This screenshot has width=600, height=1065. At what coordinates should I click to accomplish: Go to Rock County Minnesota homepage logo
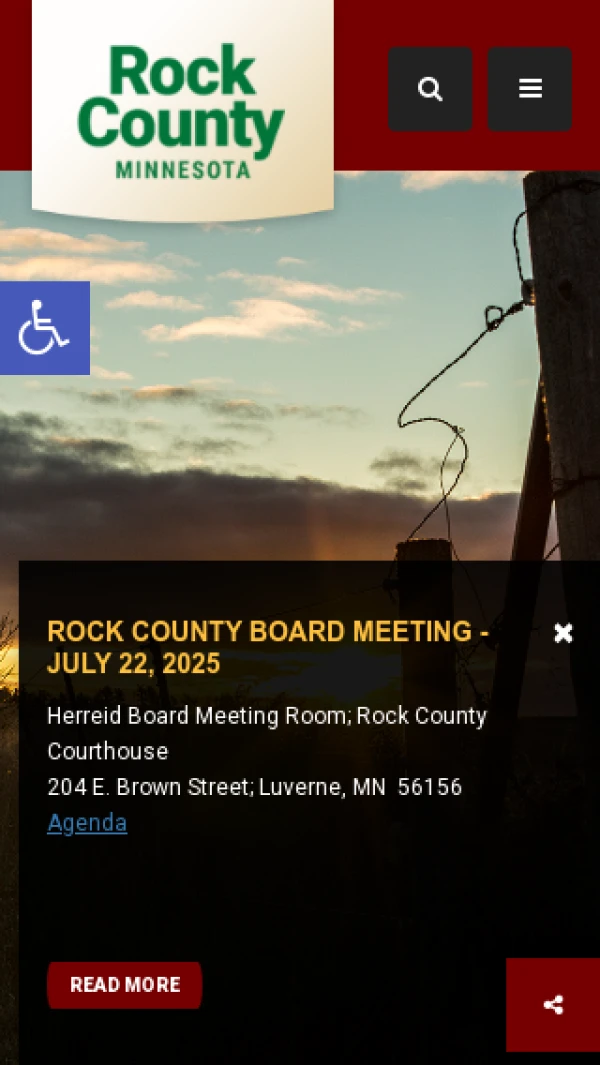coord(182,110)
